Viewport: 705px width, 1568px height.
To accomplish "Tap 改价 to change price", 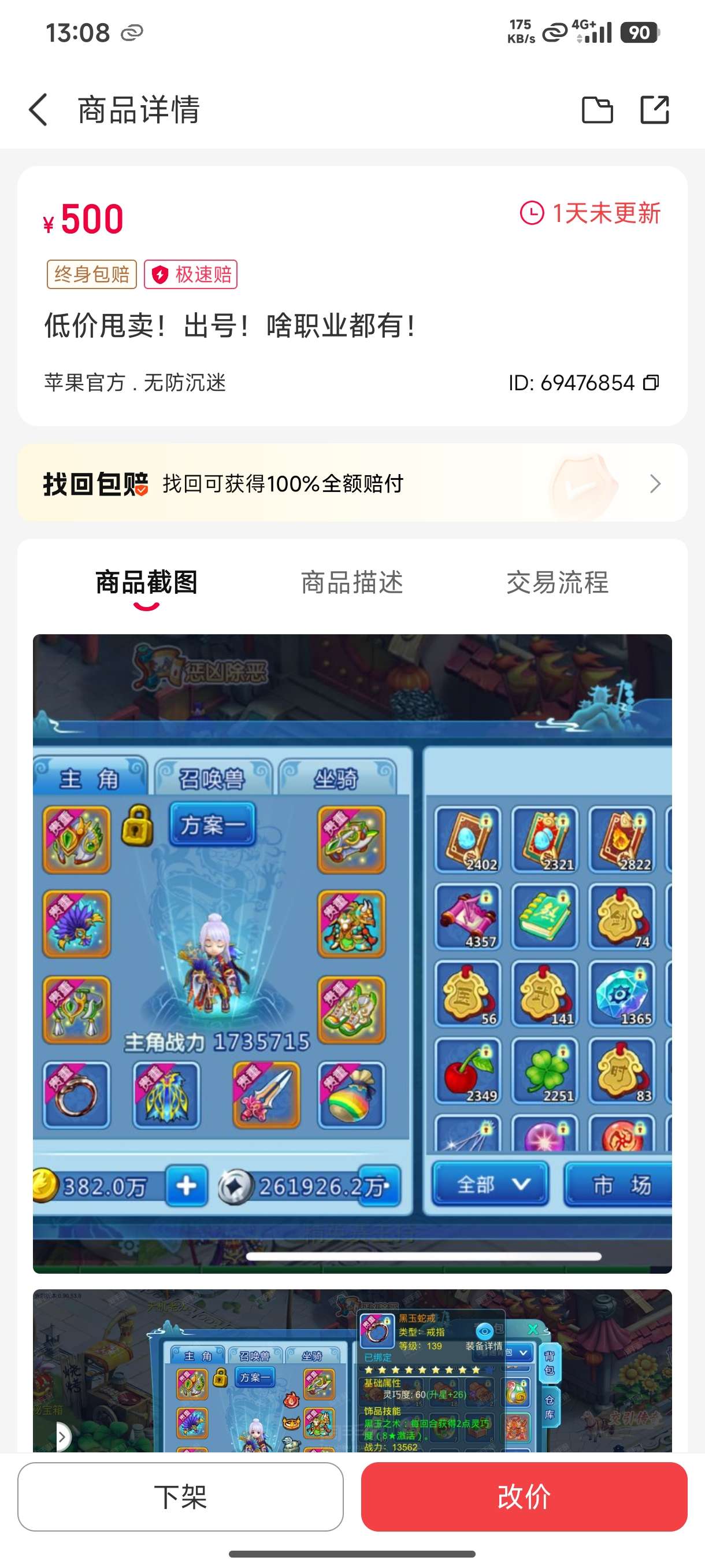I will click(524, 1497).
